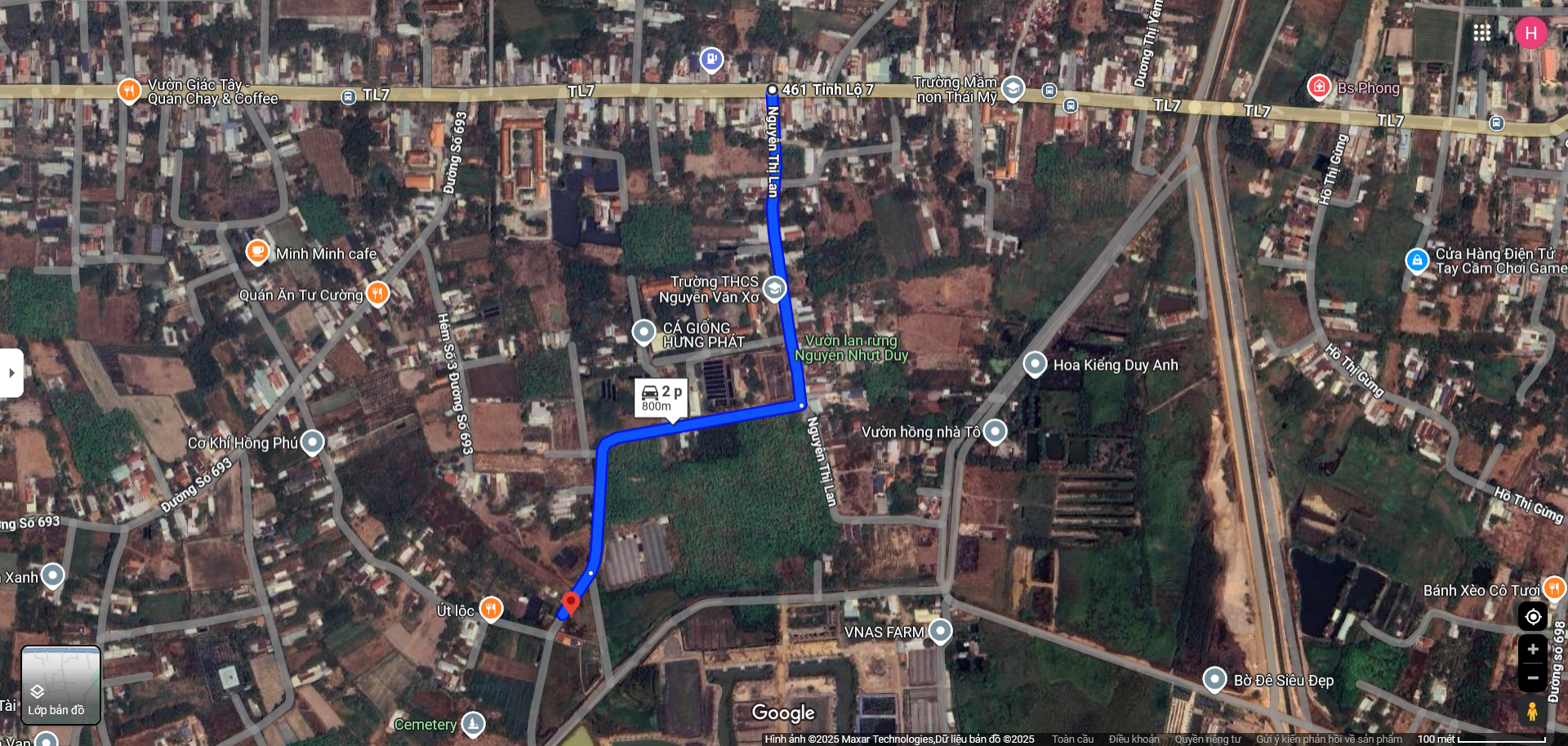The width and height of the screenshot is (1568, 746).
Task: Open Quyền riêng tư link
Action: click(x=1207, y=739)
